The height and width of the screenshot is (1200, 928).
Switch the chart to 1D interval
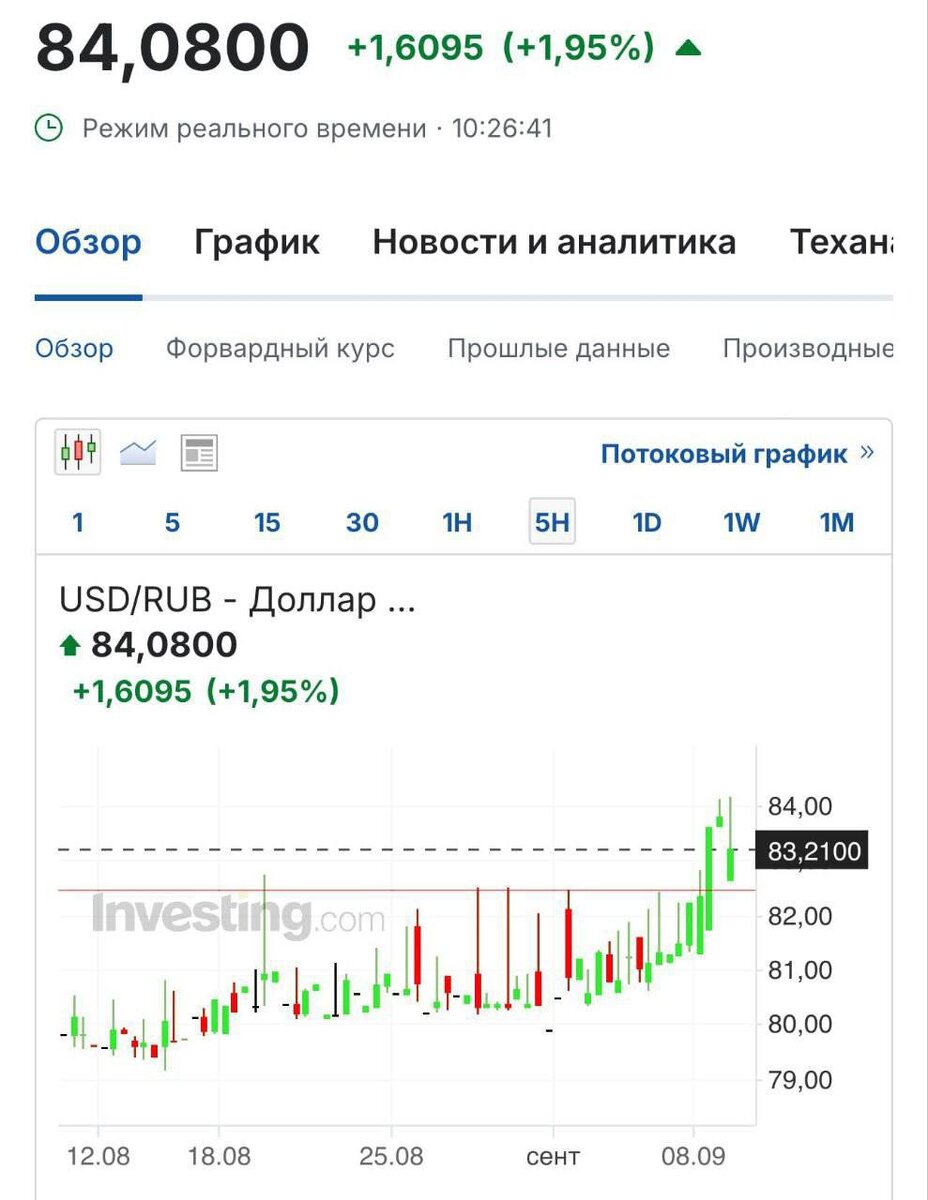point(647,522)
